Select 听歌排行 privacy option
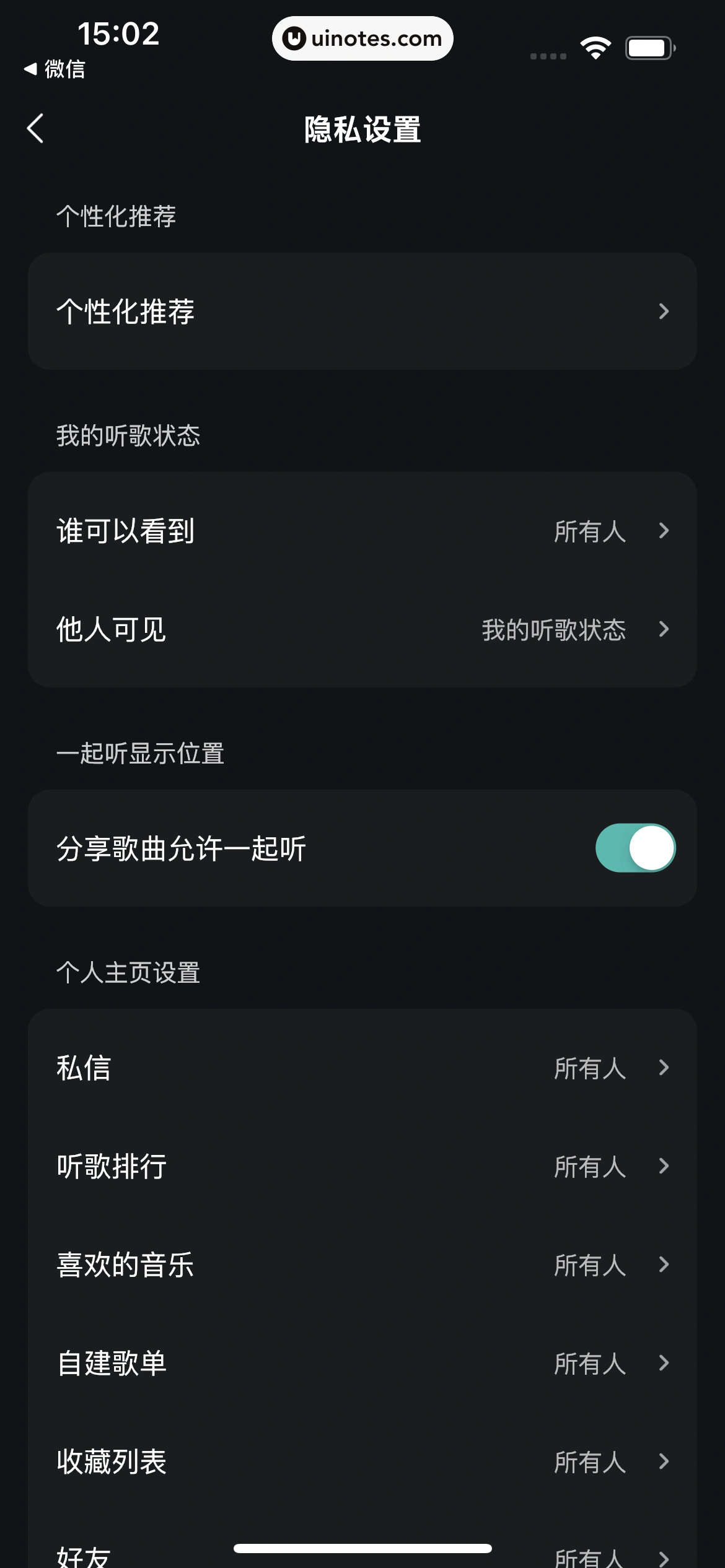 (362, 1166)
